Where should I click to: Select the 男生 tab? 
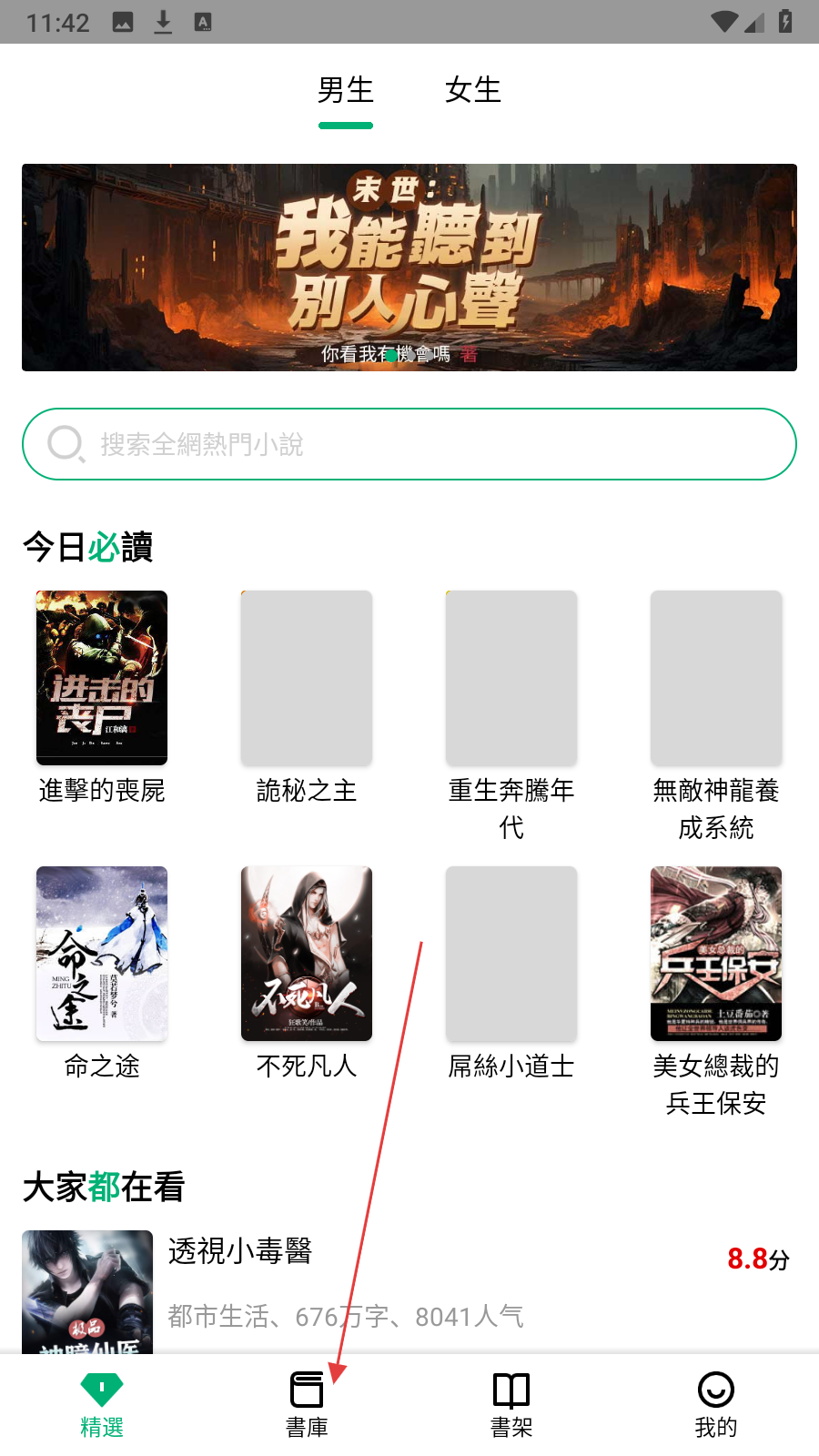coord(346,90)
